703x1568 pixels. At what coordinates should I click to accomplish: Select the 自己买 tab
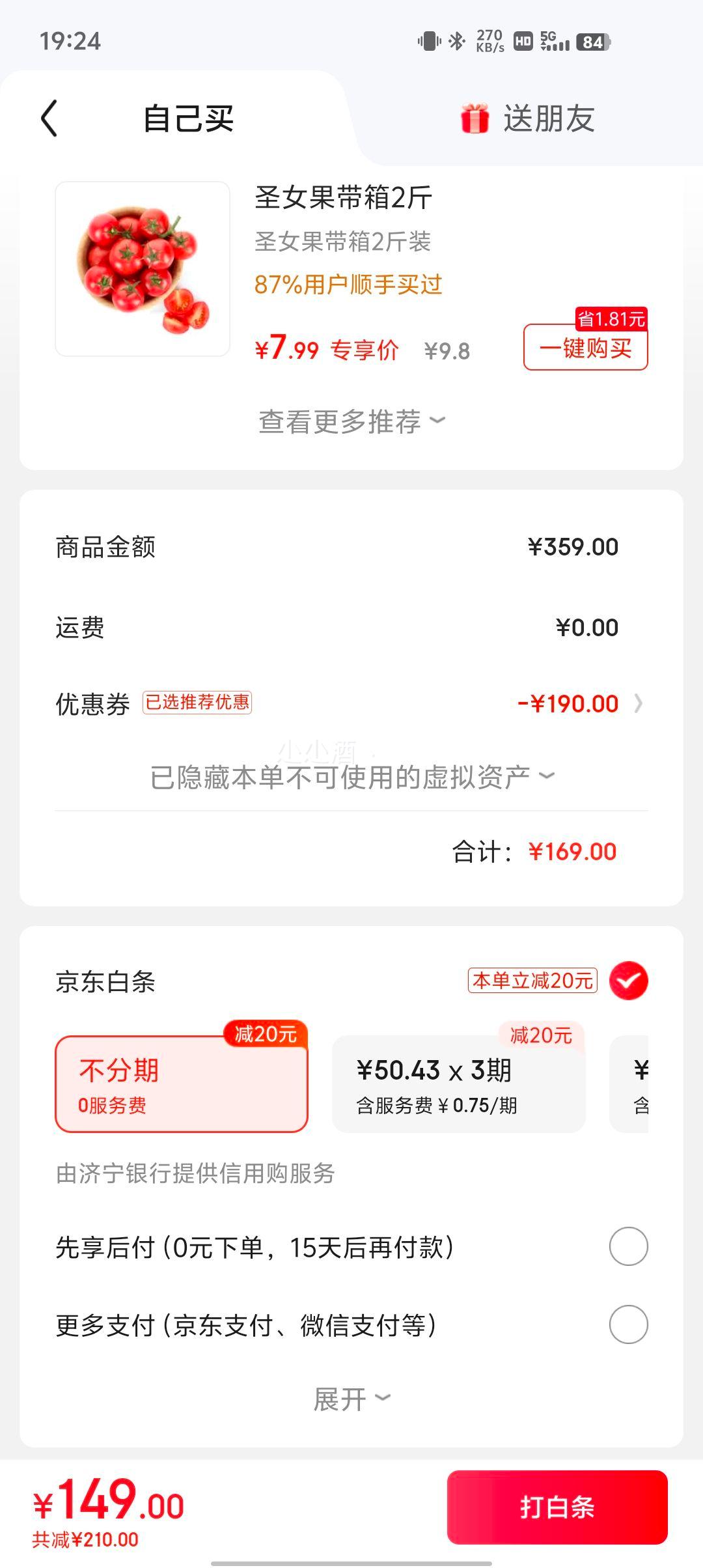pyautogui.click(x=188, y=119)
